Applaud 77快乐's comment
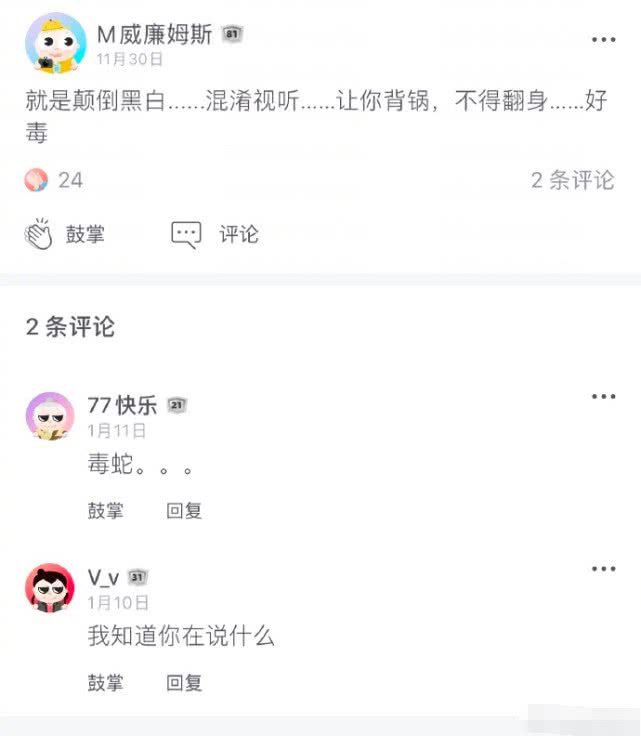641x736 pixels. pyautogui.click(x=105, y=510)
